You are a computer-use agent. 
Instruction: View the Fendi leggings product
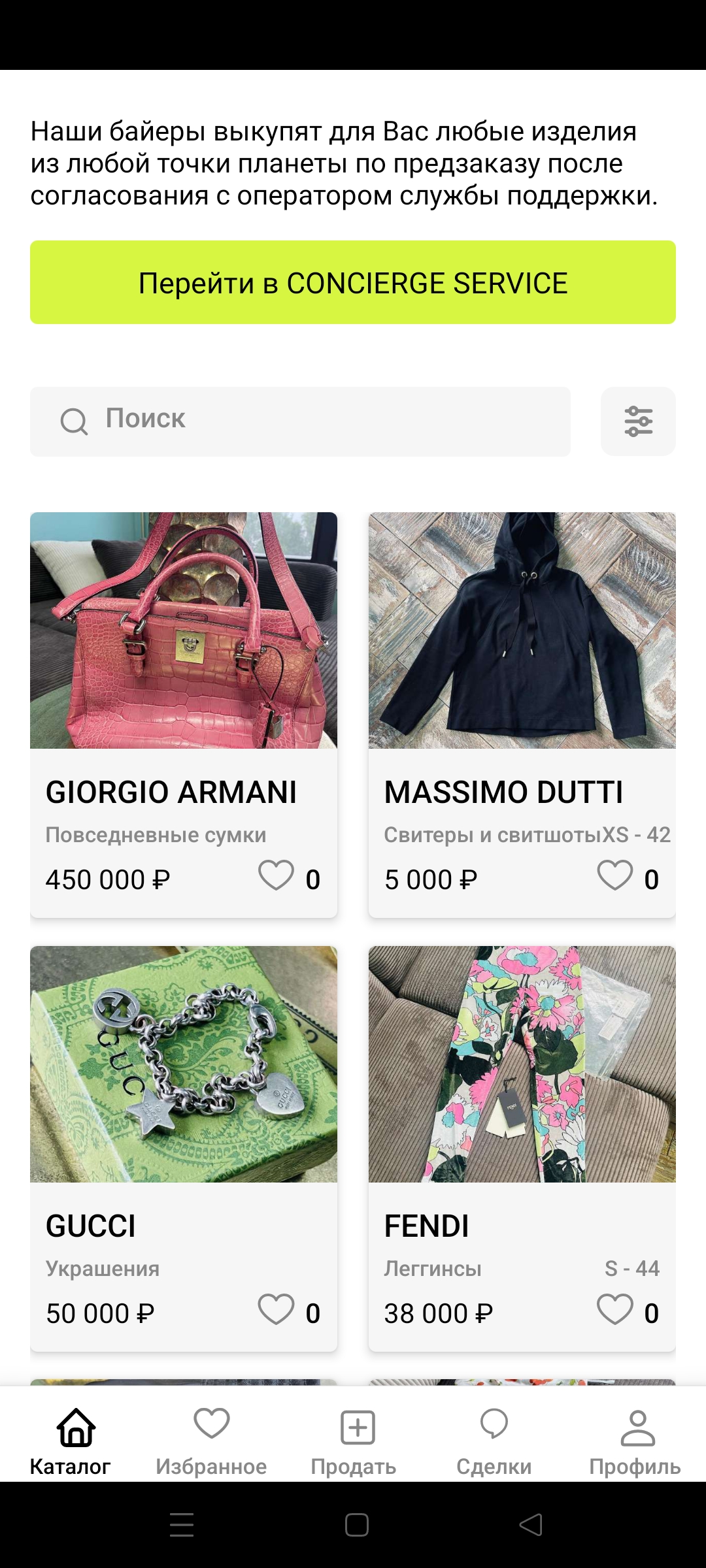[522, 1064]
